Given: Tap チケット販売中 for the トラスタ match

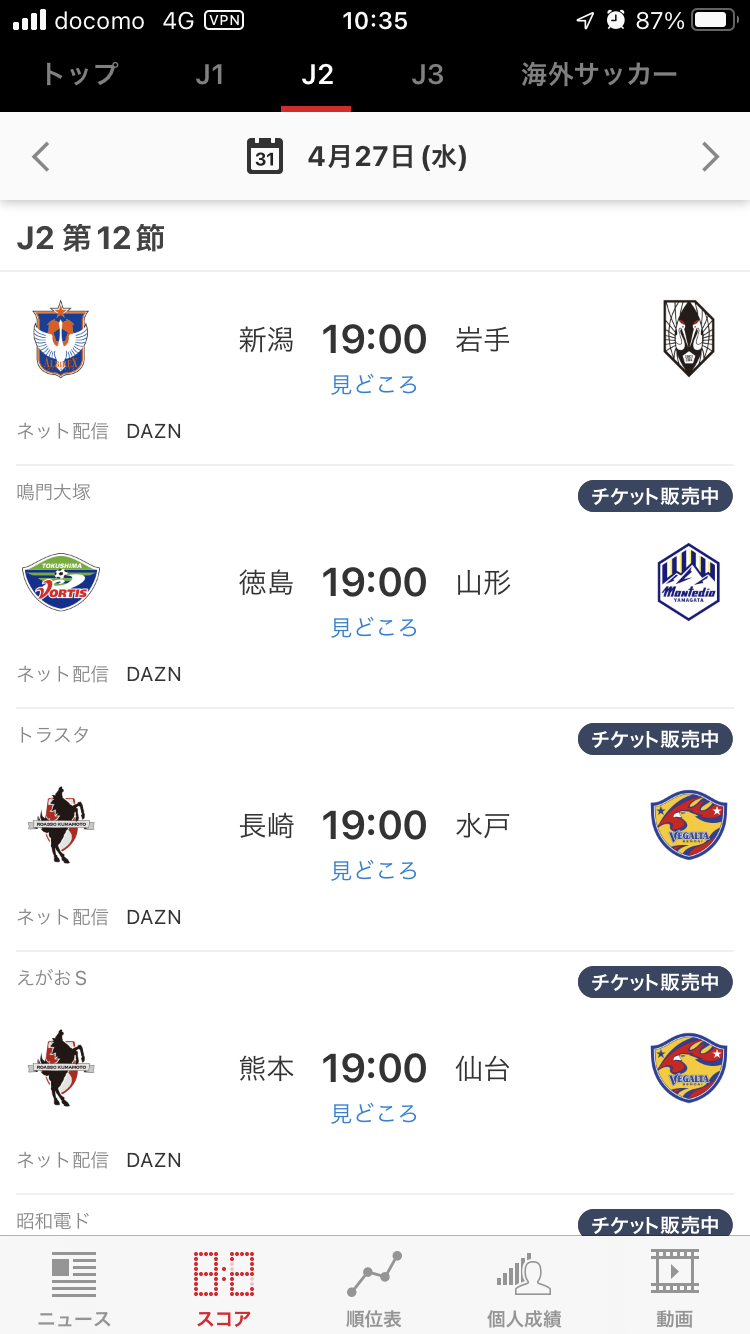Looking at the screenshot, I should click(655, 739).
